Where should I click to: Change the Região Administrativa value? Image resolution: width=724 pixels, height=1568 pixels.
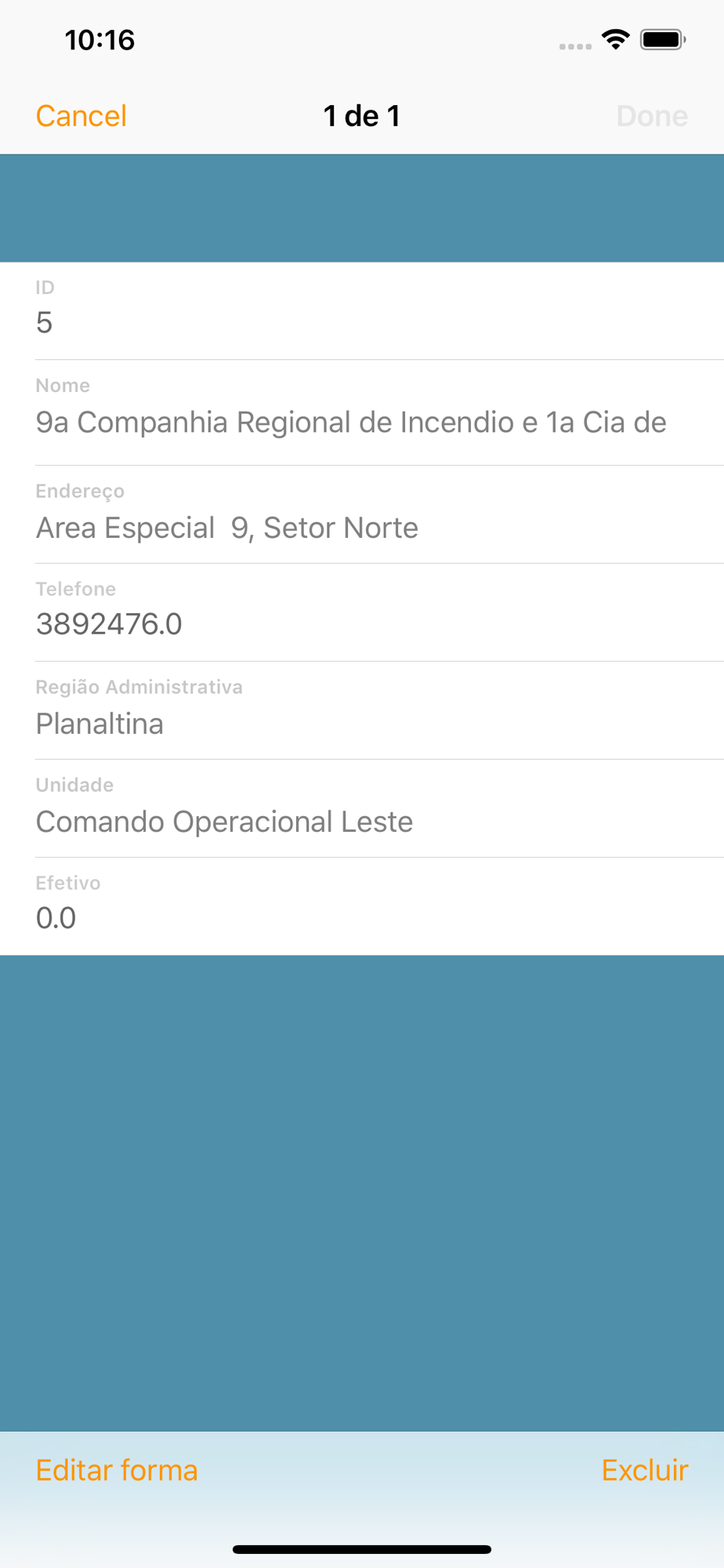(x=362, y=711)
